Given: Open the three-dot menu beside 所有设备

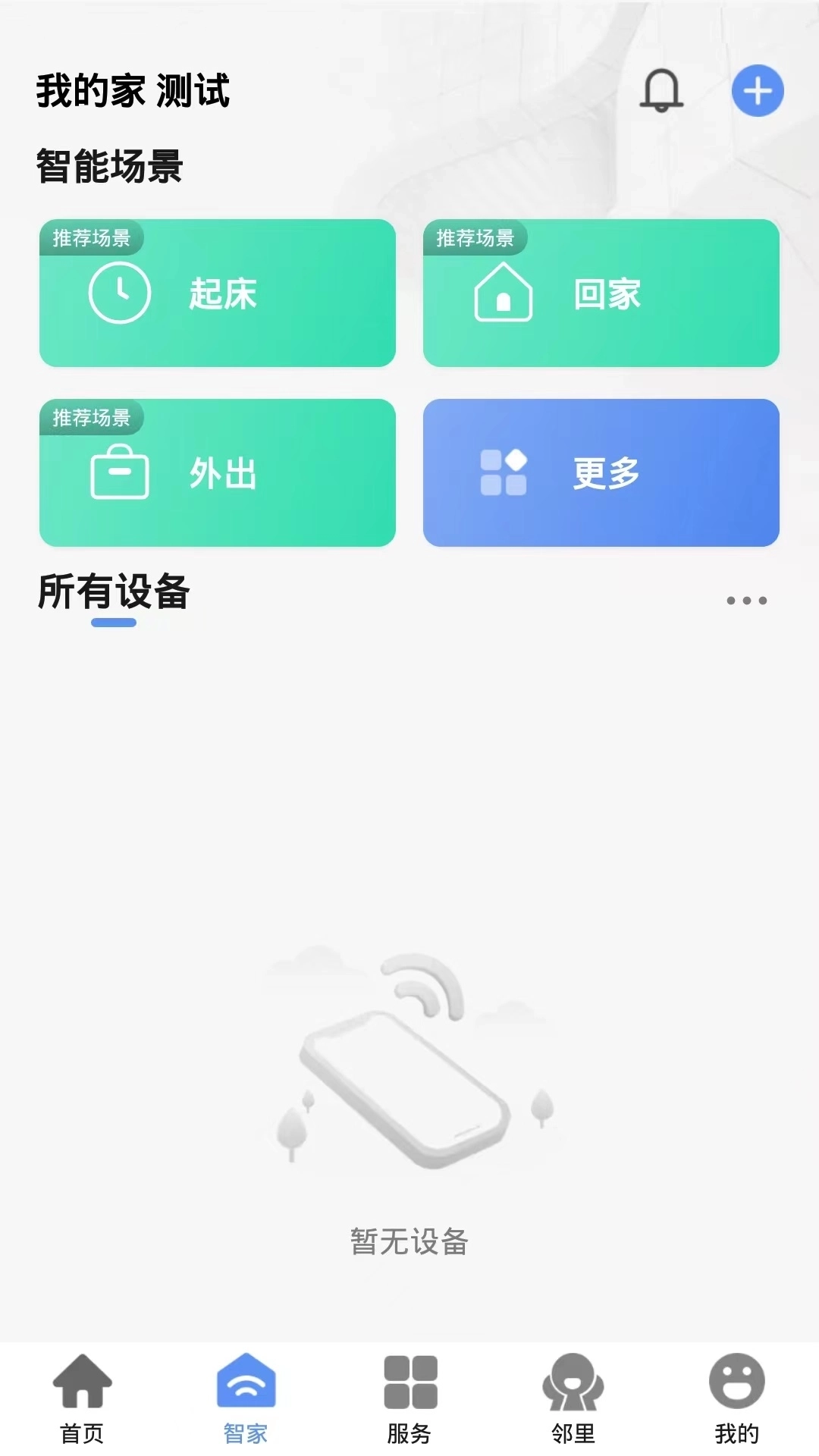Looking at the screenshot, I should point(748,600).
